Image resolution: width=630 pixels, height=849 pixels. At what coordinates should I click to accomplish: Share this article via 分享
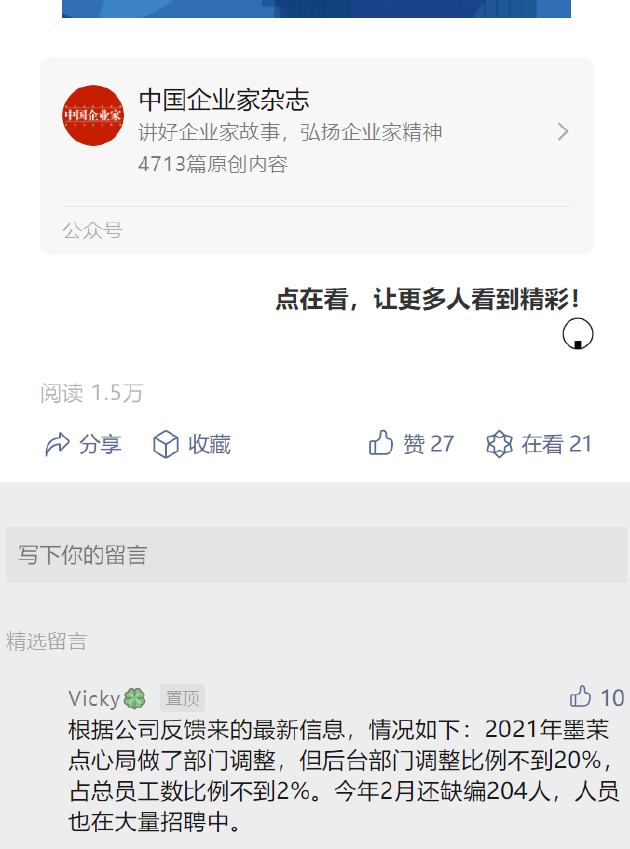click(x=83, y=445)
